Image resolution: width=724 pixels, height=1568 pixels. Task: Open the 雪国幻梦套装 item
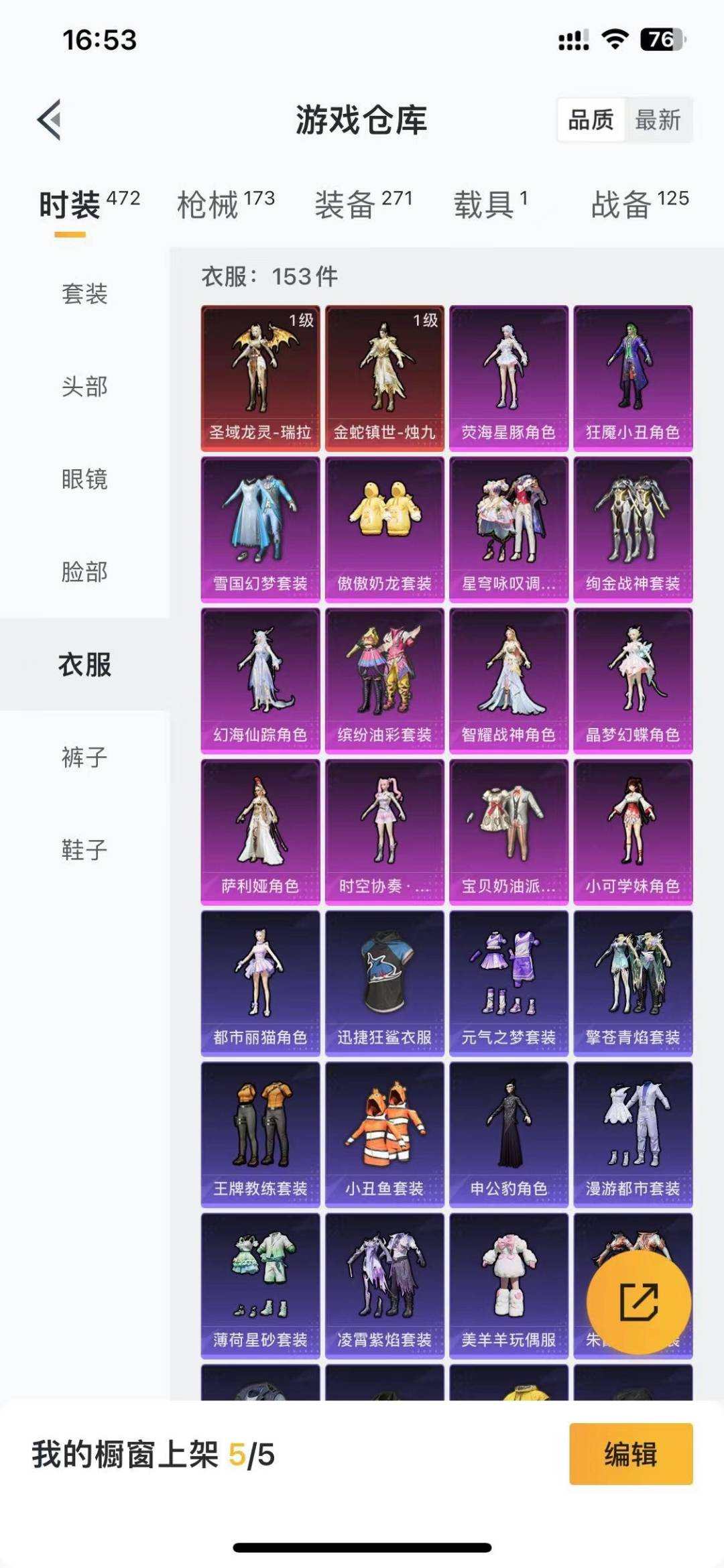(259, 530)
